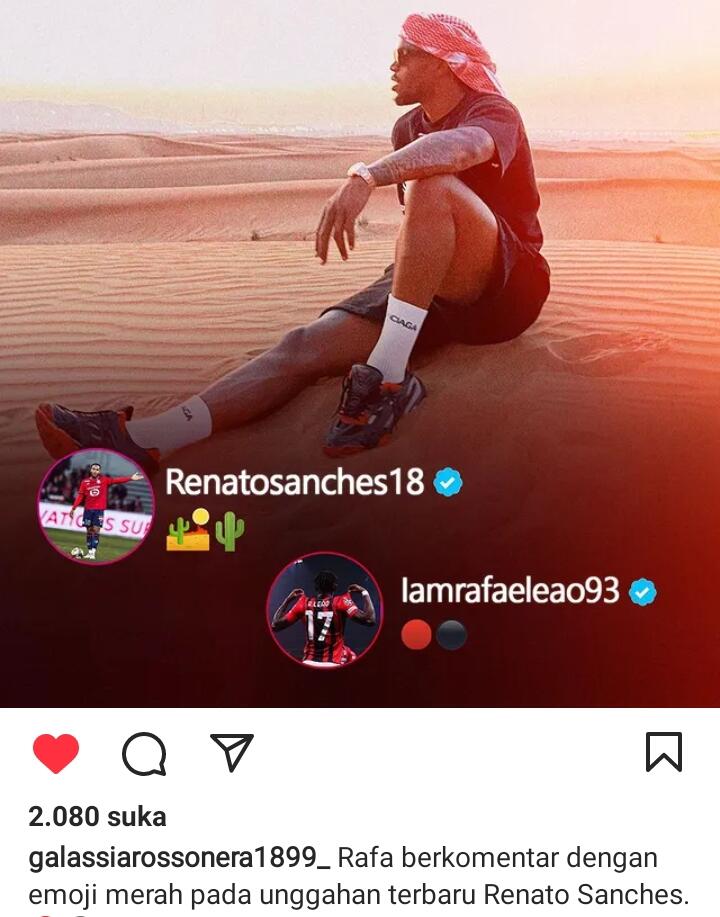Open the comments on this post
This screenshot has height=917, width=720.
[144, 753]
